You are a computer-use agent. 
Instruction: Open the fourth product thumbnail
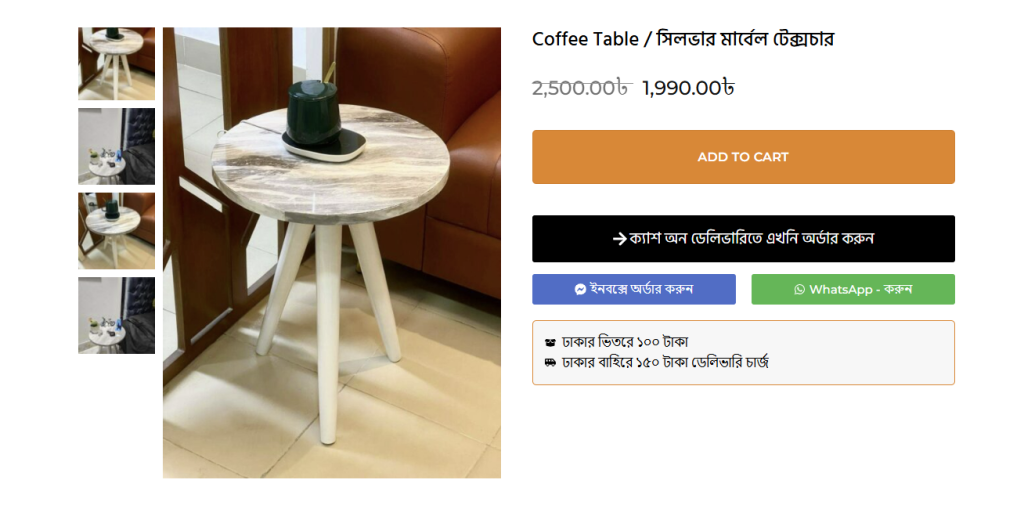(x=116, y=315)
